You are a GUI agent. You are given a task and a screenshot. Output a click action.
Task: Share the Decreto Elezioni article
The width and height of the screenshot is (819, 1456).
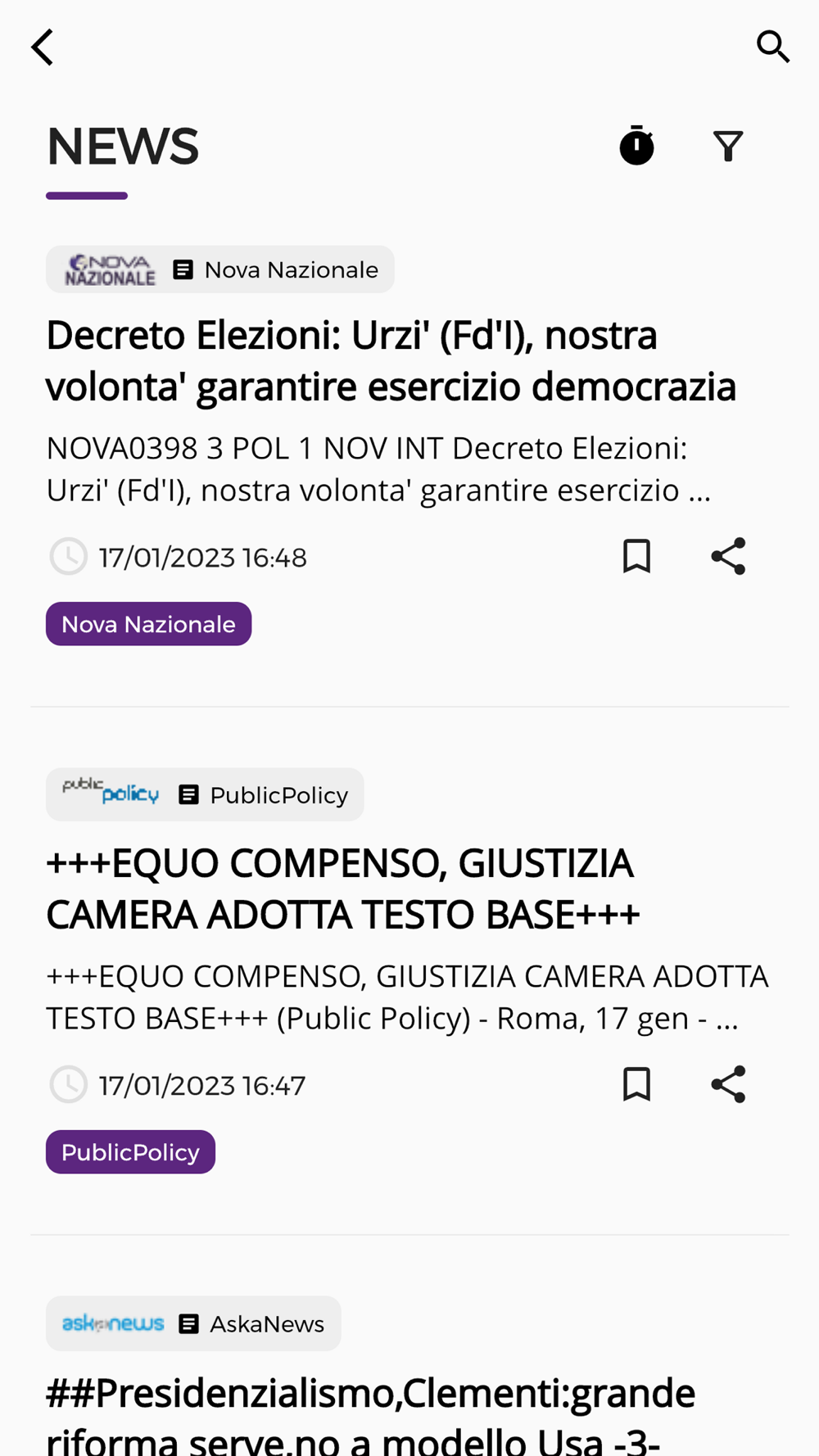[728, 557]
